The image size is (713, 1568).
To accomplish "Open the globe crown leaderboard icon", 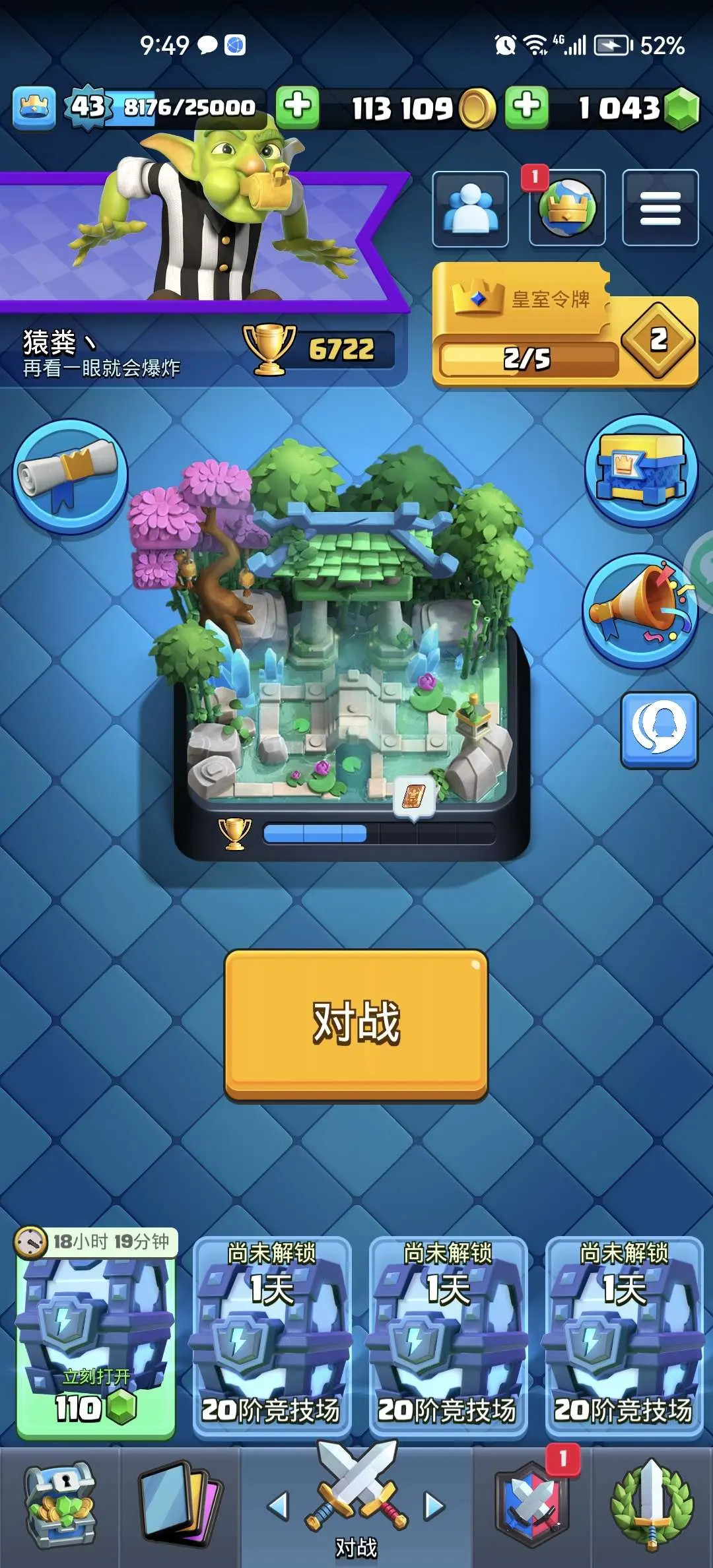I will coord(567,209).
